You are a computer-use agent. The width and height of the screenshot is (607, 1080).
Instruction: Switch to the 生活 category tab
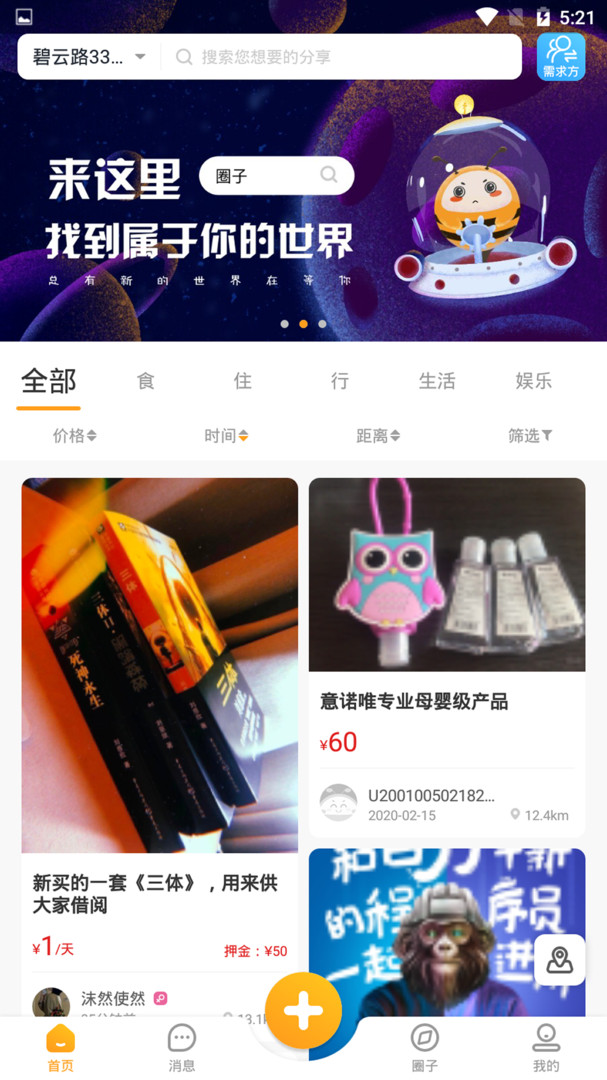coord(437,381)
